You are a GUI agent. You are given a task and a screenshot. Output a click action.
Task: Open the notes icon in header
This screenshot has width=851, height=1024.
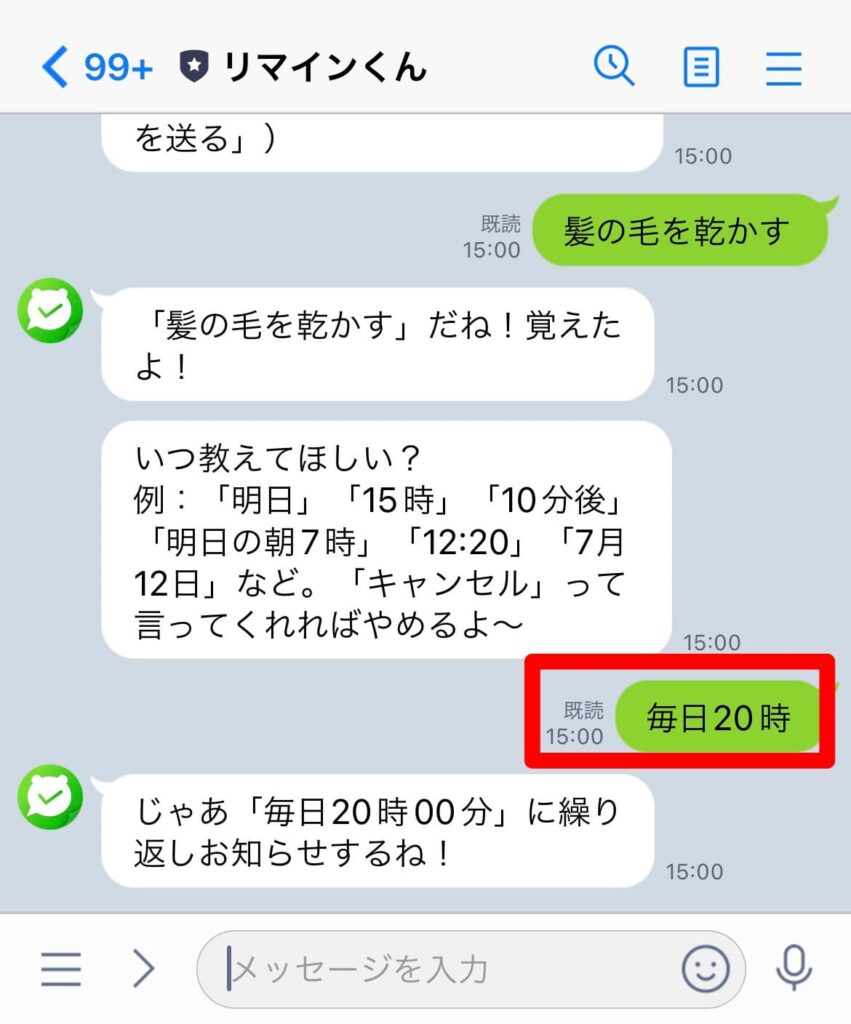[x=701, y=68]
